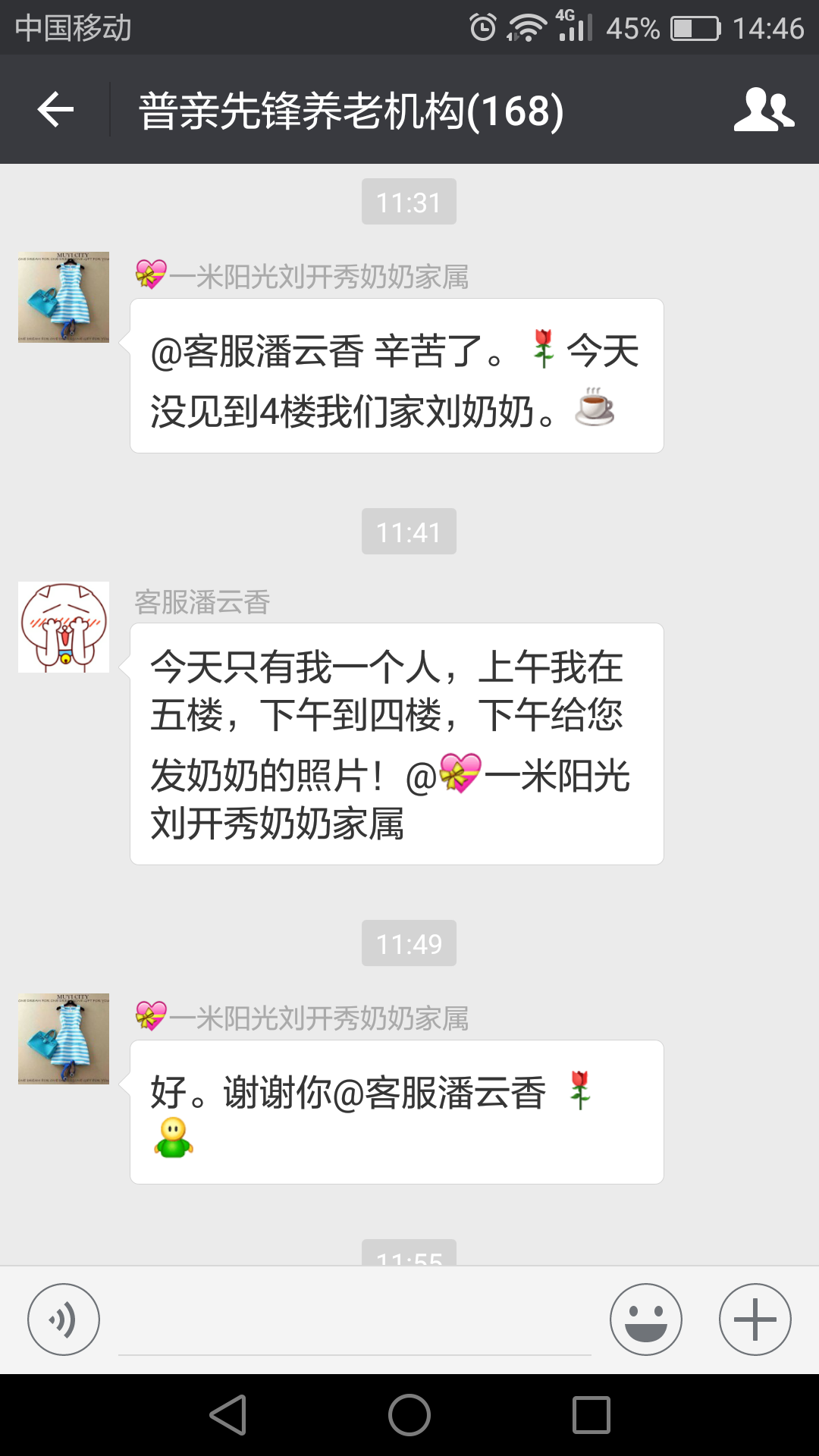Open group members info
The height and width of the screenshot is (1456, 819).
764,110
